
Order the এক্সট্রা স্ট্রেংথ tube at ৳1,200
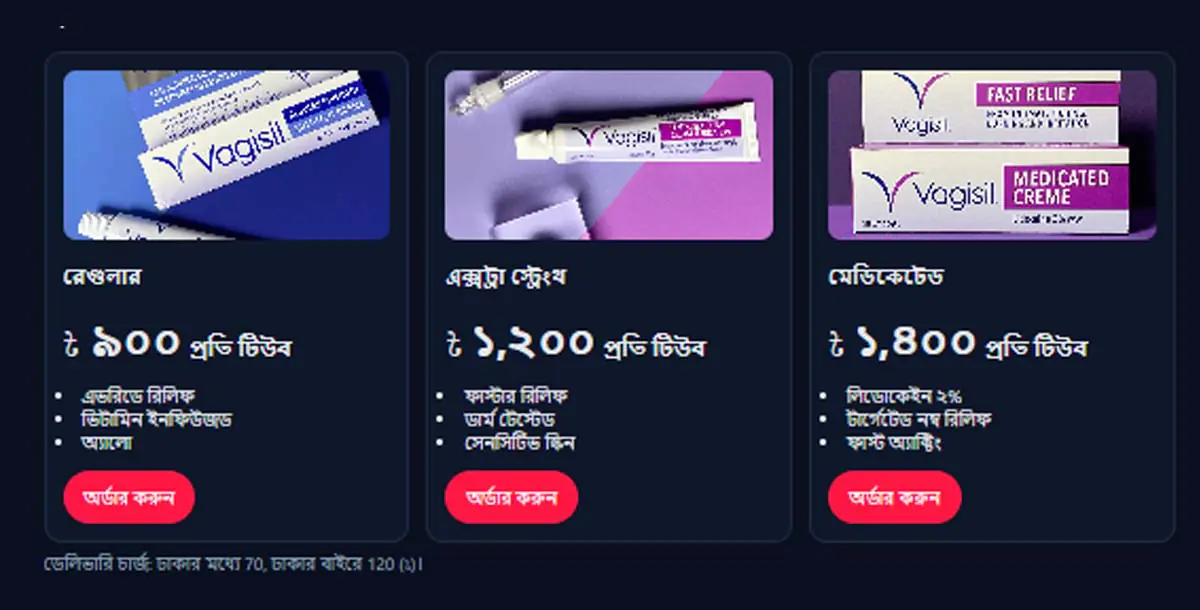(511, 497)
